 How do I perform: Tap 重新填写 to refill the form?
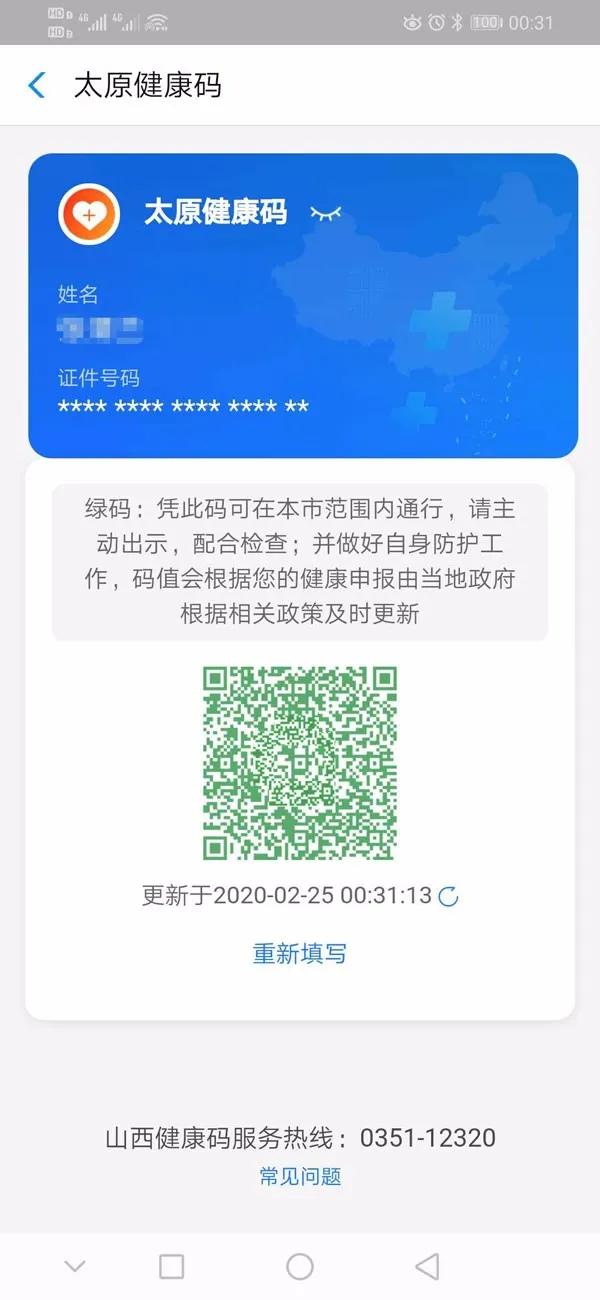click(x=300, y=953)
